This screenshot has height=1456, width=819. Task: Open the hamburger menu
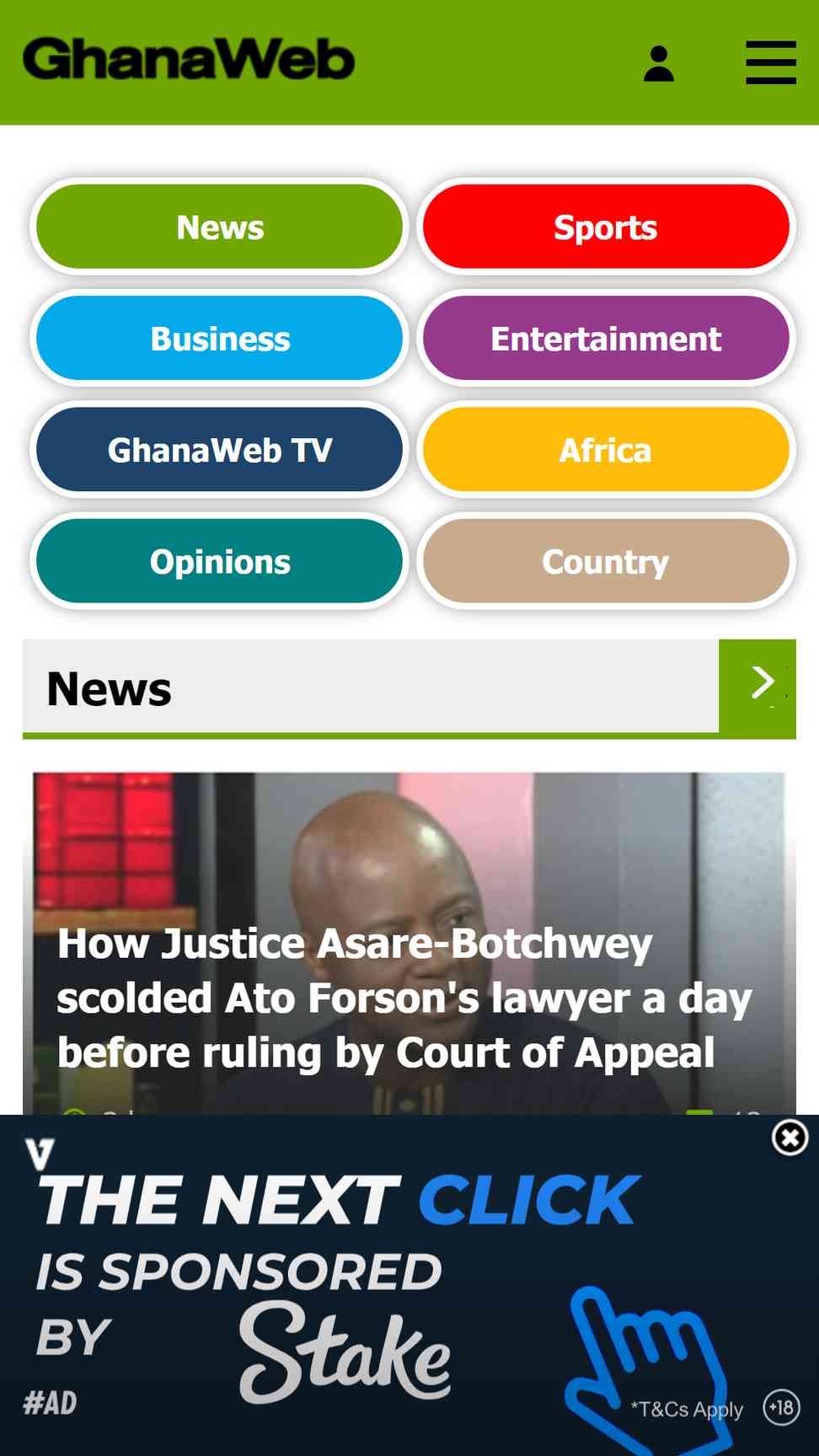pyautogui.click(x=771, y=62)
